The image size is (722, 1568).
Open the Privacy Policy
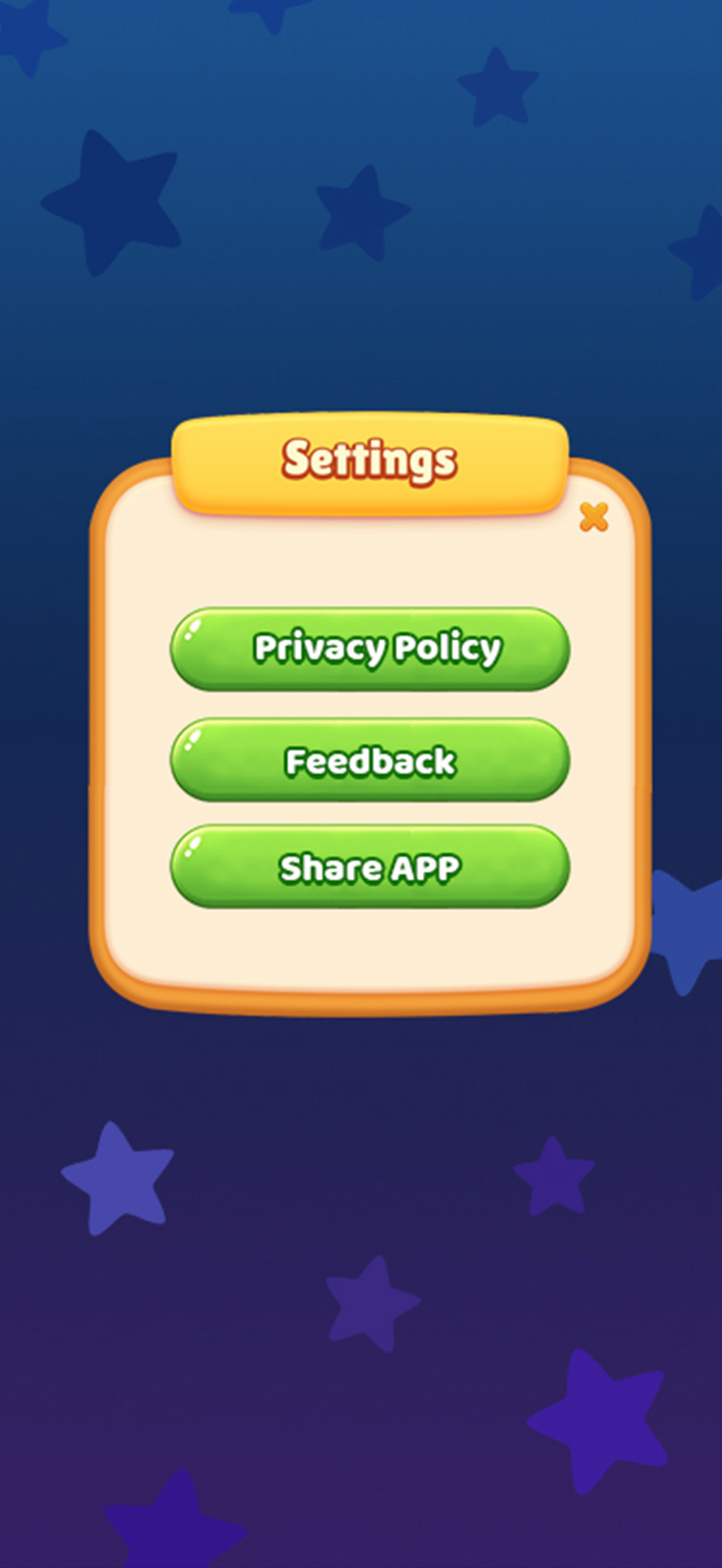coord(370,649)
